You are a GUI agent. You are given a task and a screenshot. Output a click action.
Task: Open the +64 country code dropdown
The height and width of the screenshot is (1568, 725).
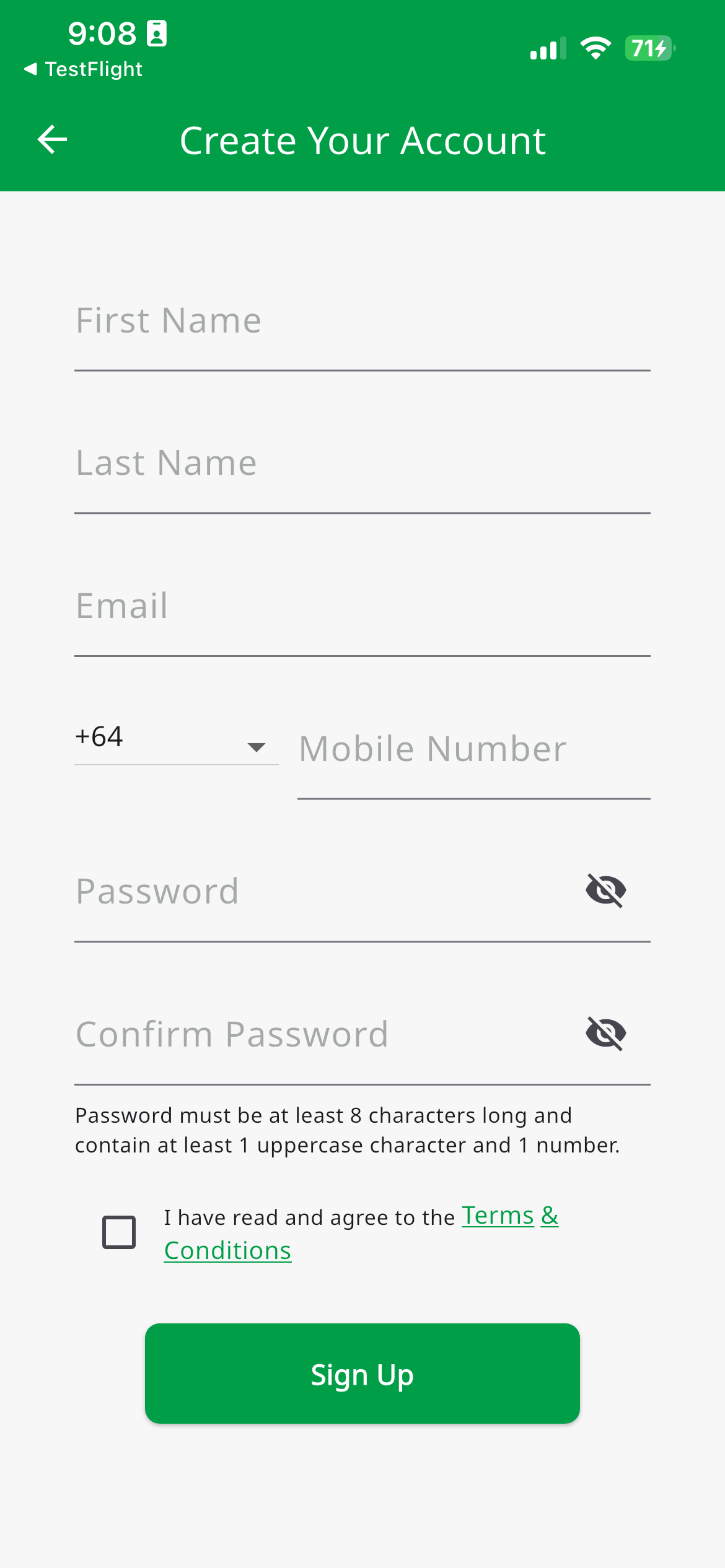176,739
